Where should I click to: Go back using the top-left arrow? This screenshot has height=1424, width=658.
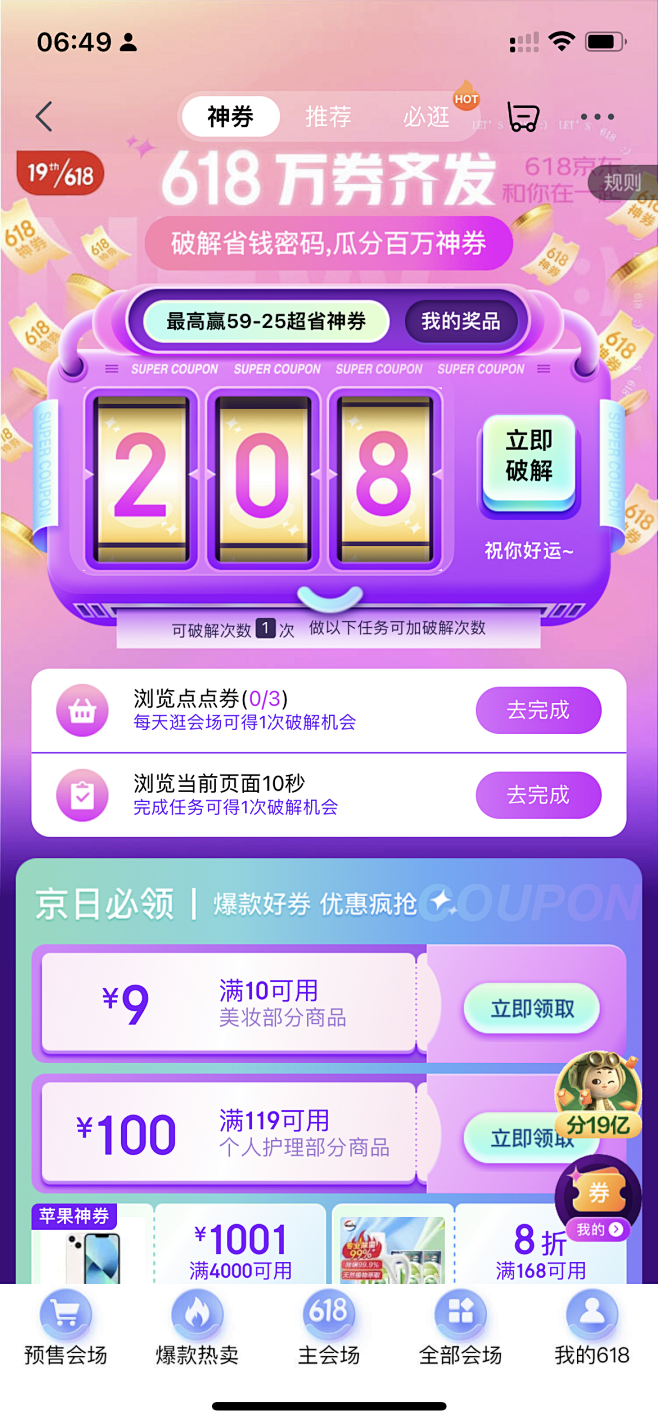point(43,117)
